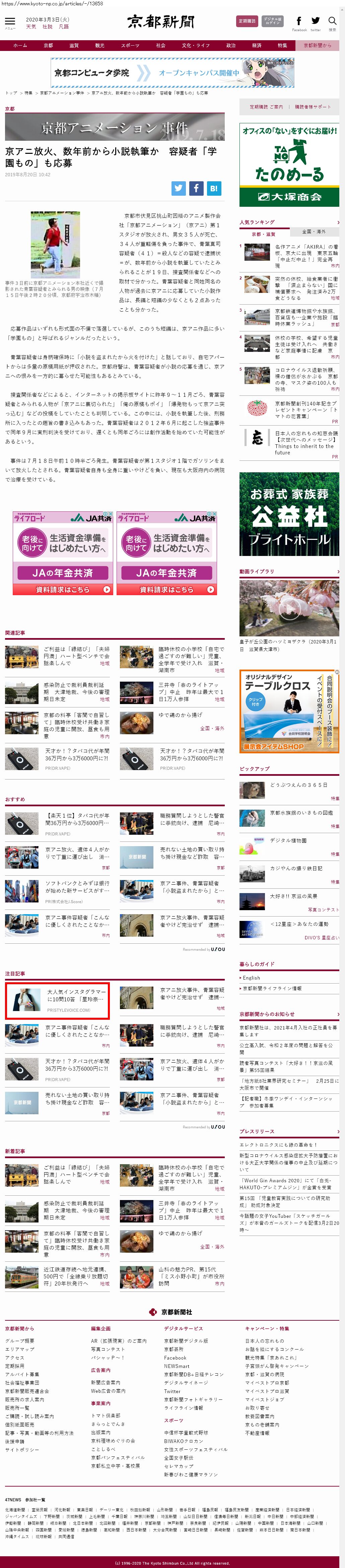The height and width of the screenshot is (1568, 345).
Task: Share the article on Twitter
Action: tap(178, 188)
